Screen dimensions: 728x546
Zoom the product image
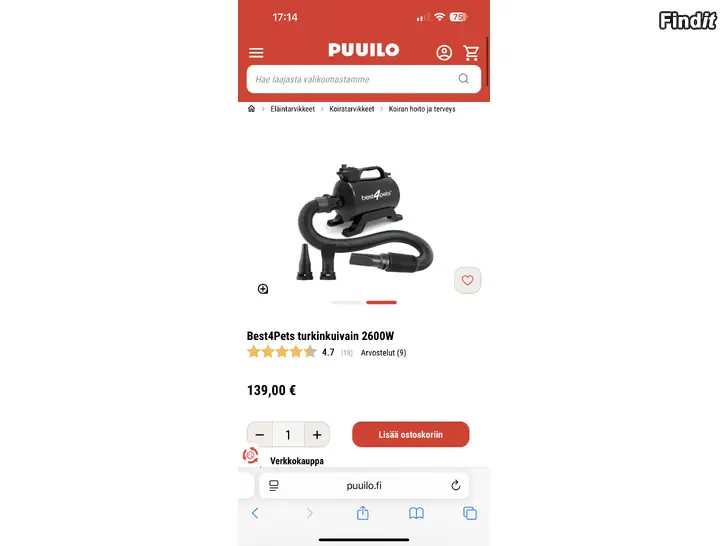click(x=263, y=289)
